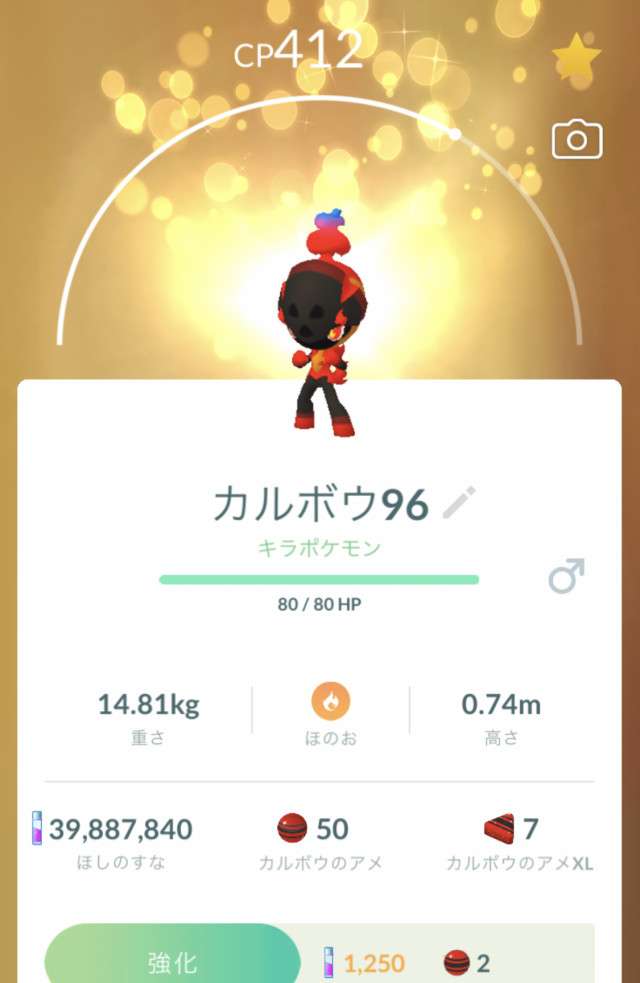The image size is (640, 983).
Task: Edit the nickname カルボウ96
Action: coord(459,503)
